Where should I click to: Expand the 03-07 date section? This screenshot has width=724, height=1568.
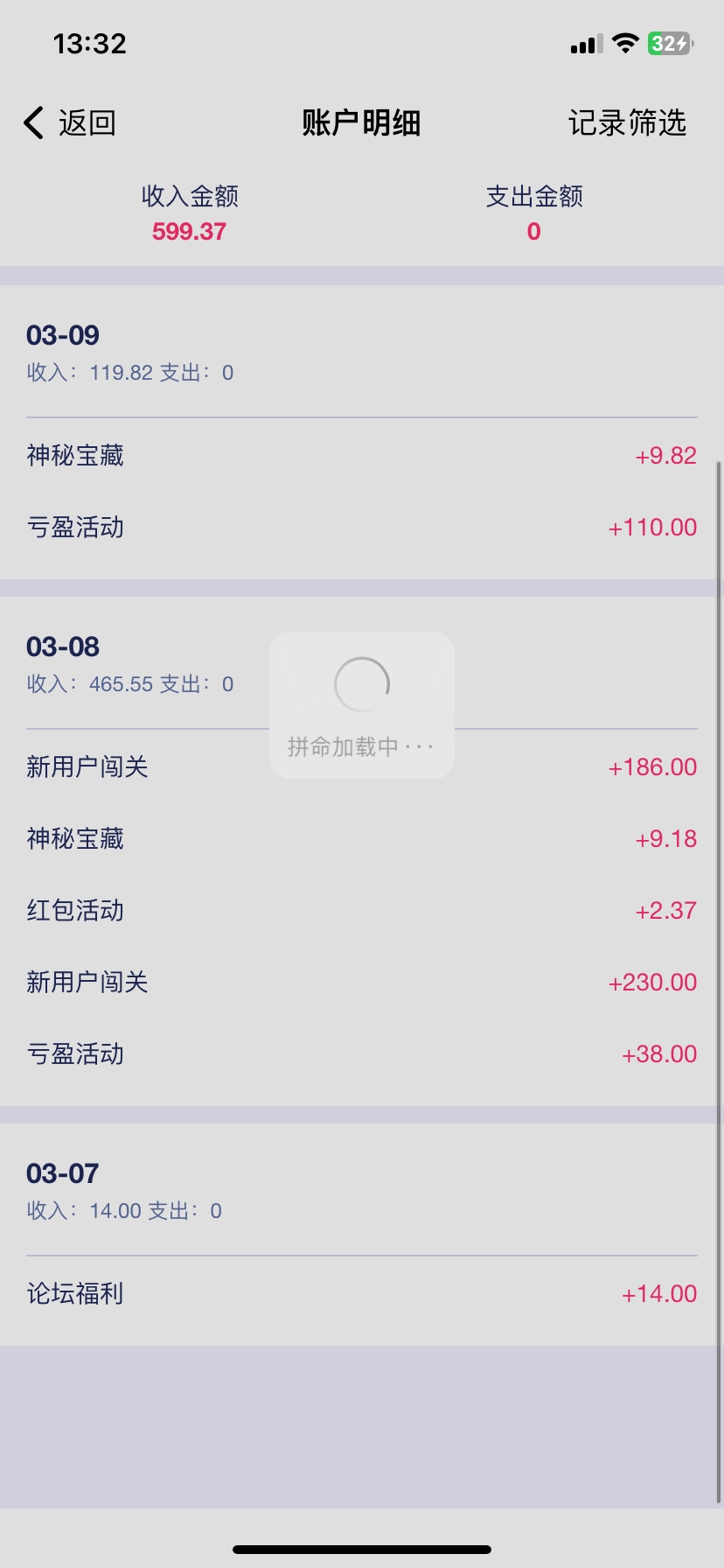61,1172
